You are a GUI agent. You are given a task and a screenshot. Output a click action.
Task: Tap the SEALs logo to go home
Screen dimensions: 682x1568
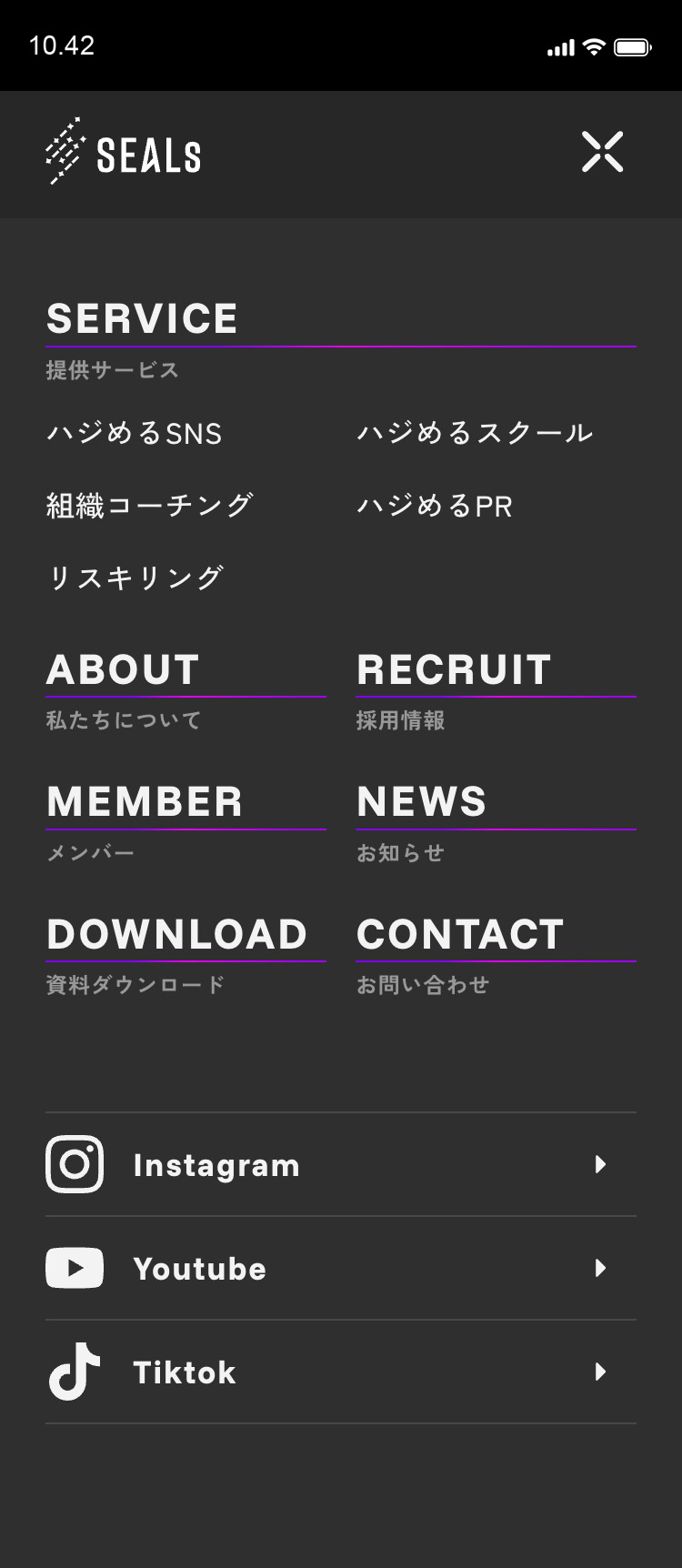(x=124, y=153)
